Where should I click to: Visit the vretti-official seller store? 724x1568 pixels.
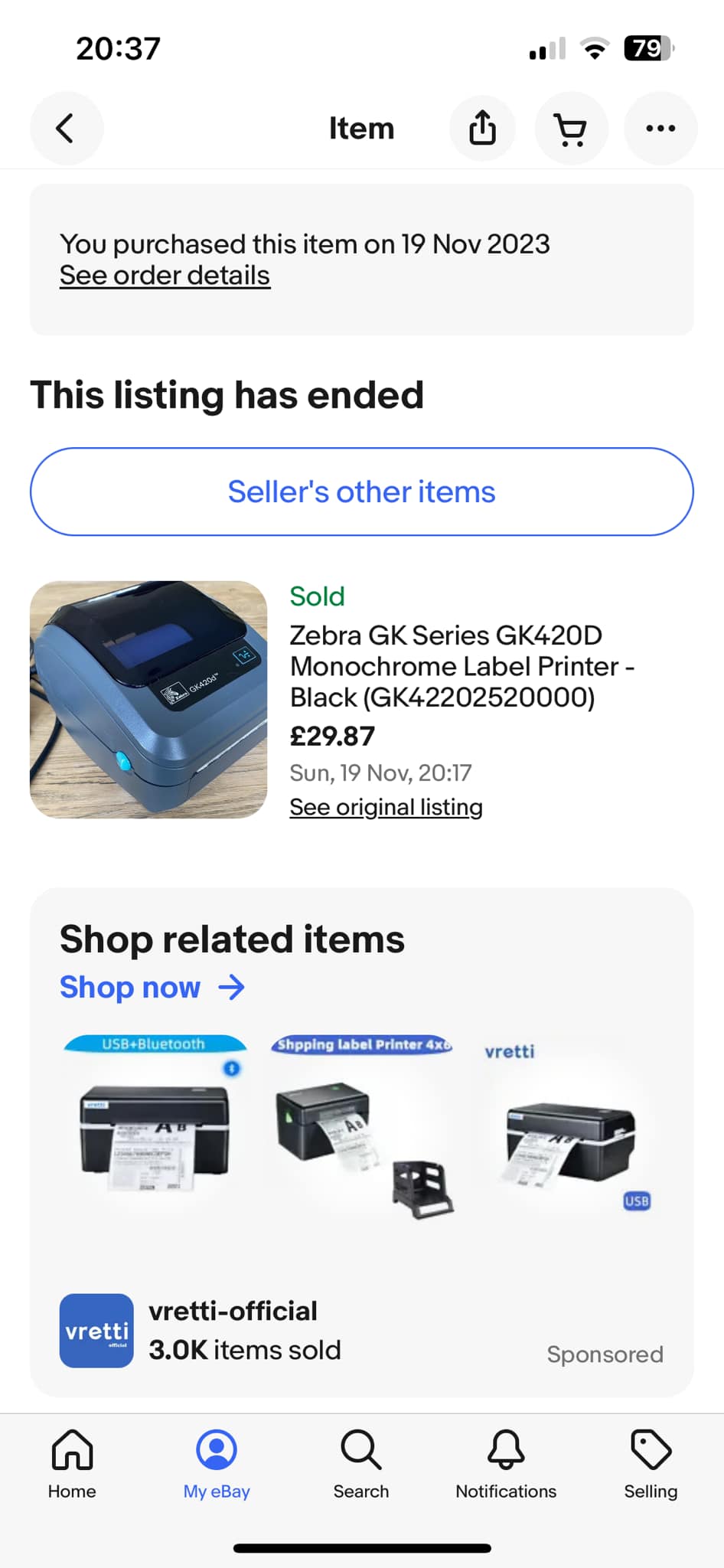click(201, 1331)
